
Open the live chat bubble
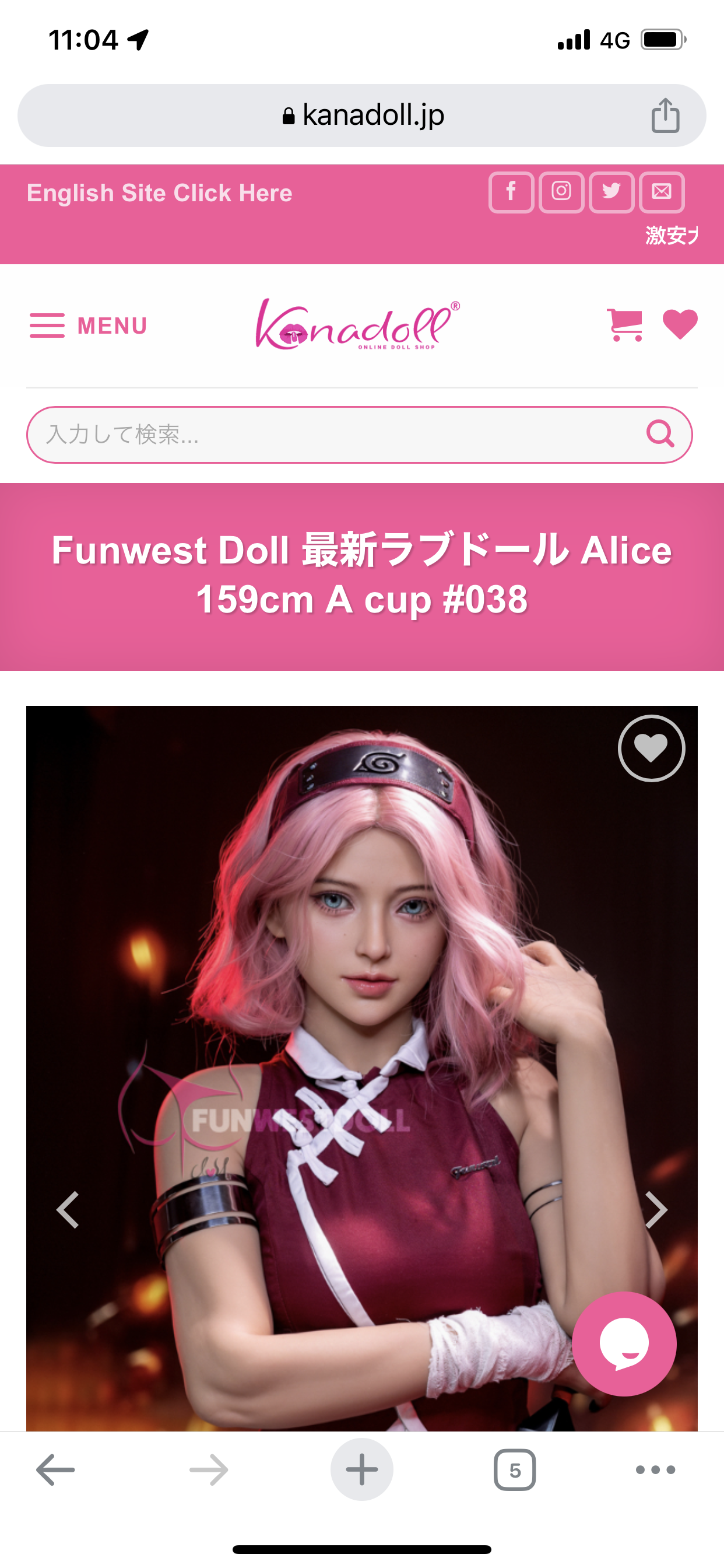point(624,1343)
